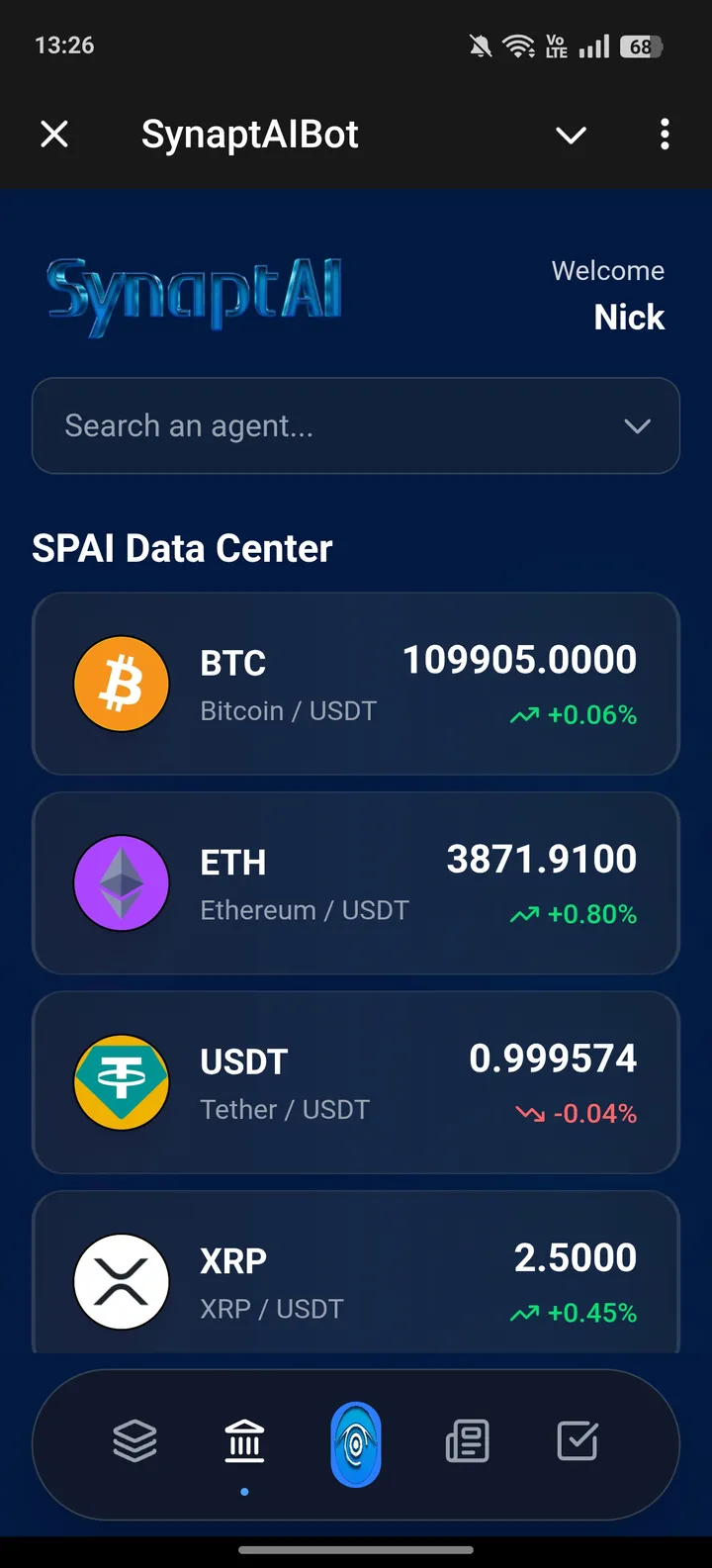Open the ETH Ethereum/USDT price card
712x1568 pixels.
point(356,883)
